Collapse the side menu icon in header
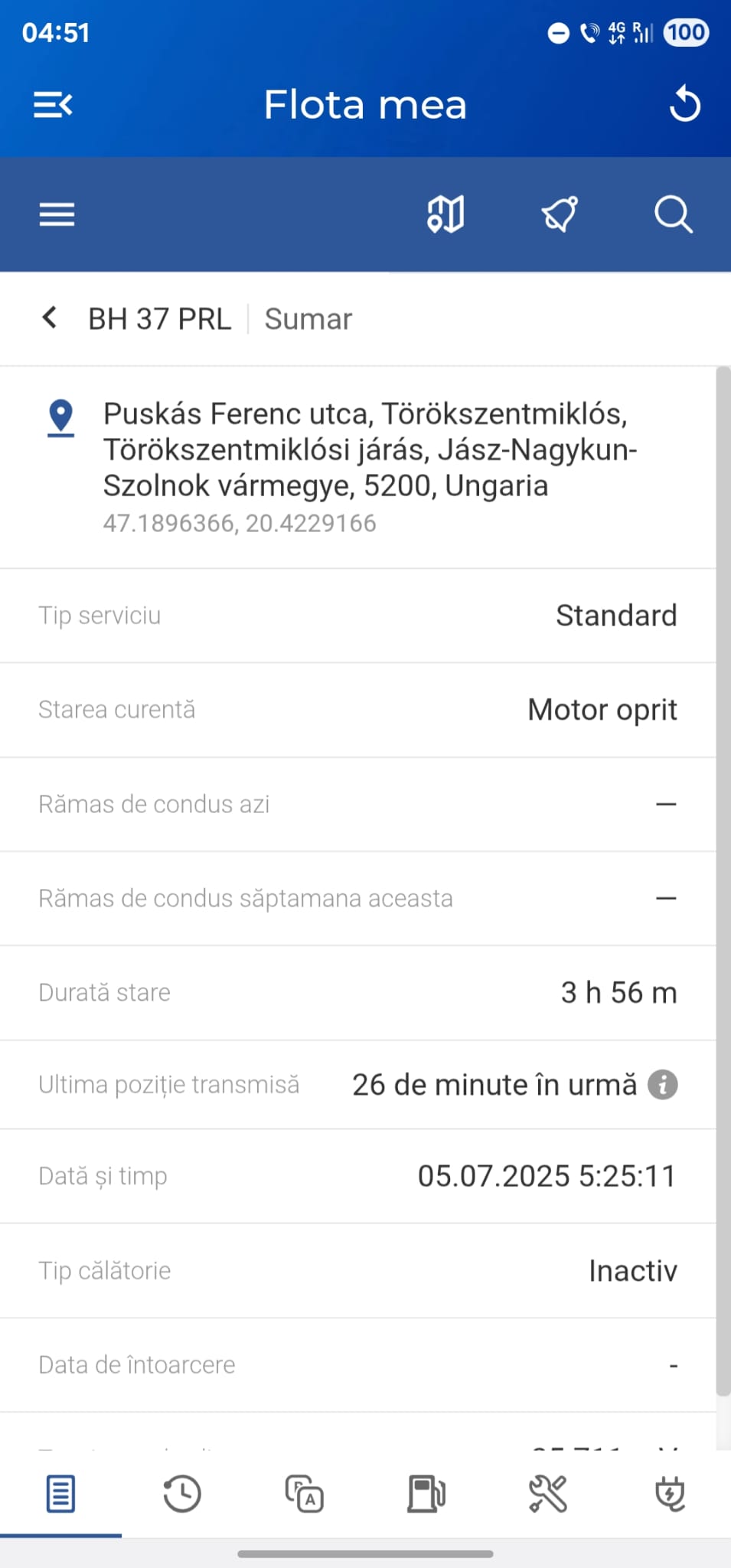 click(x=53, y=105)
